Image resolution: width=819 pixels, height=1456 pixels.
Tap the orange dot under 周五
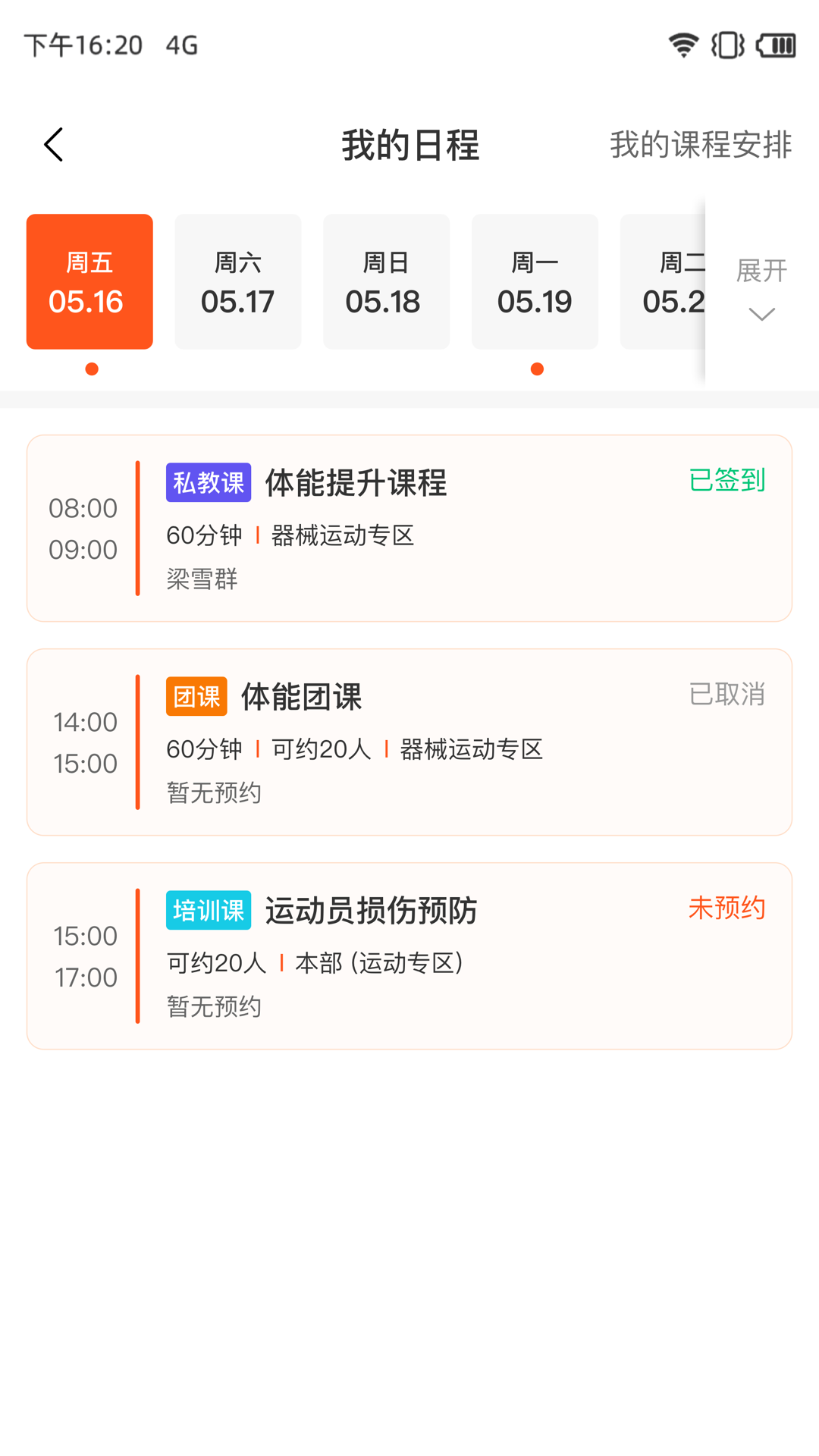(x=89, y=371)
